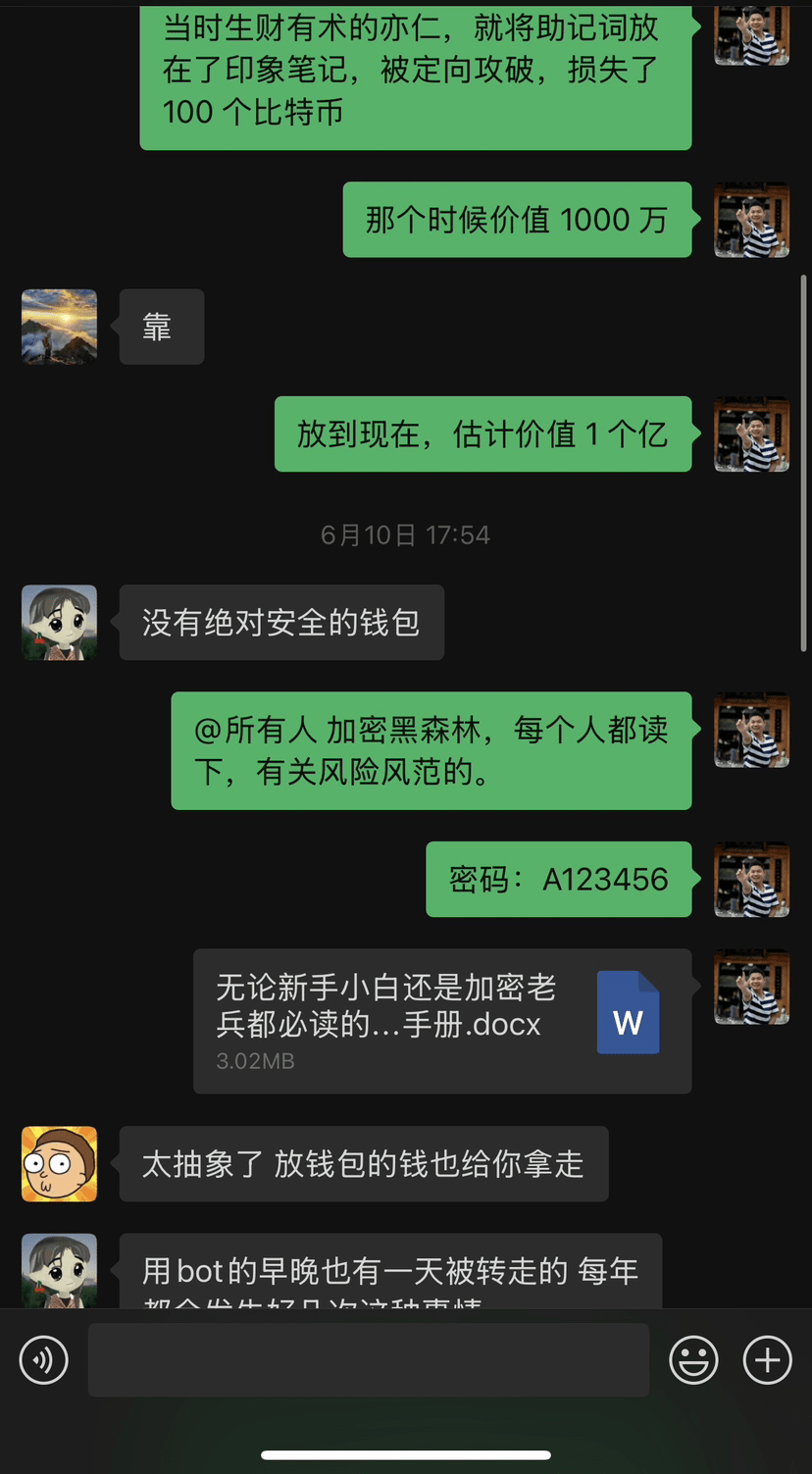Focus the message text field
Image resolution: width=812 pixels, height=1474 pixels.
[369, 1360]
